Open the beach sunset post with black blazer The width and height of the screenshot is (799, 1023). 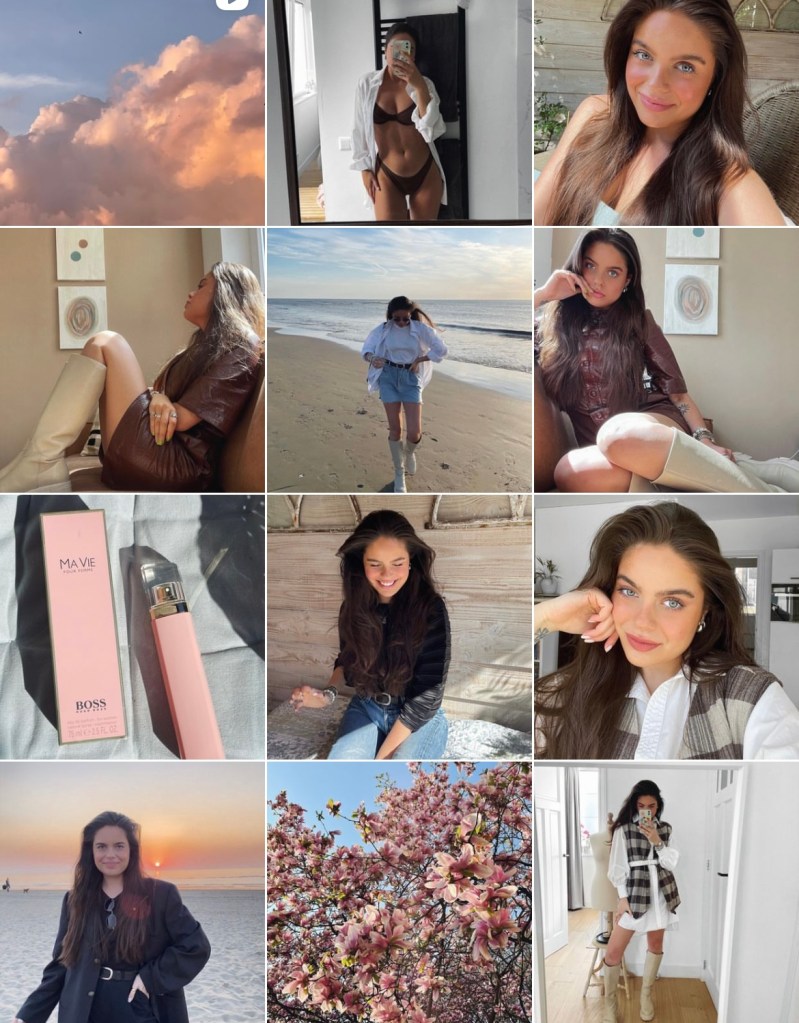click(132, 892)
